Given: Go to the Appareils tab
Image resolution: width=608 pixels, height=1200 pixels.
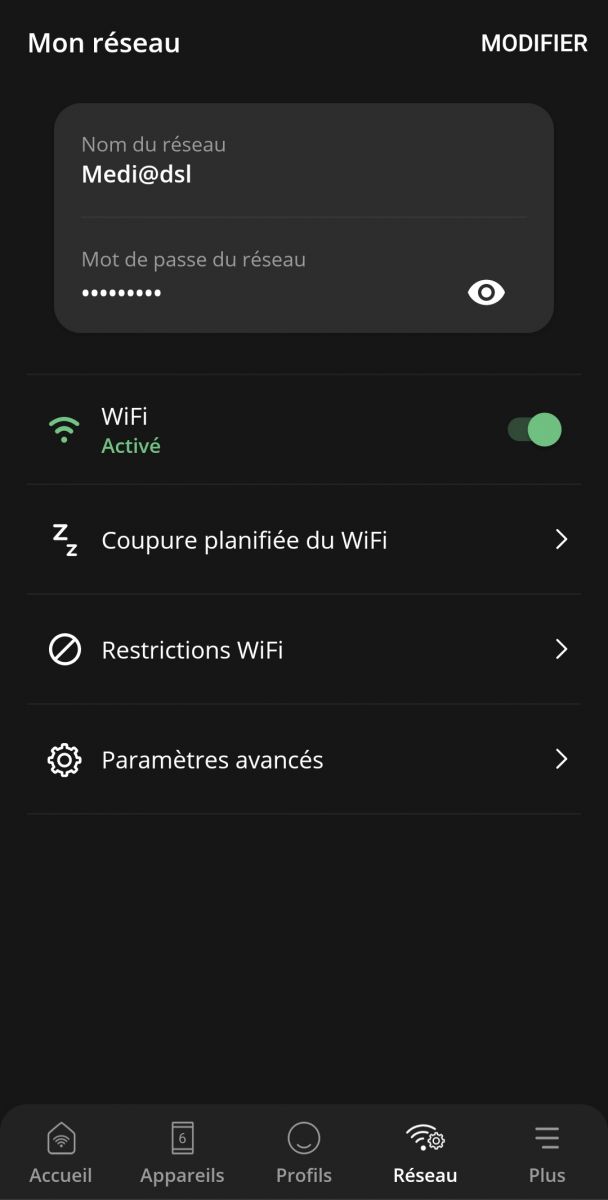Looking at the screenshot, I should pyautogui.click(x=182, y=1152).
